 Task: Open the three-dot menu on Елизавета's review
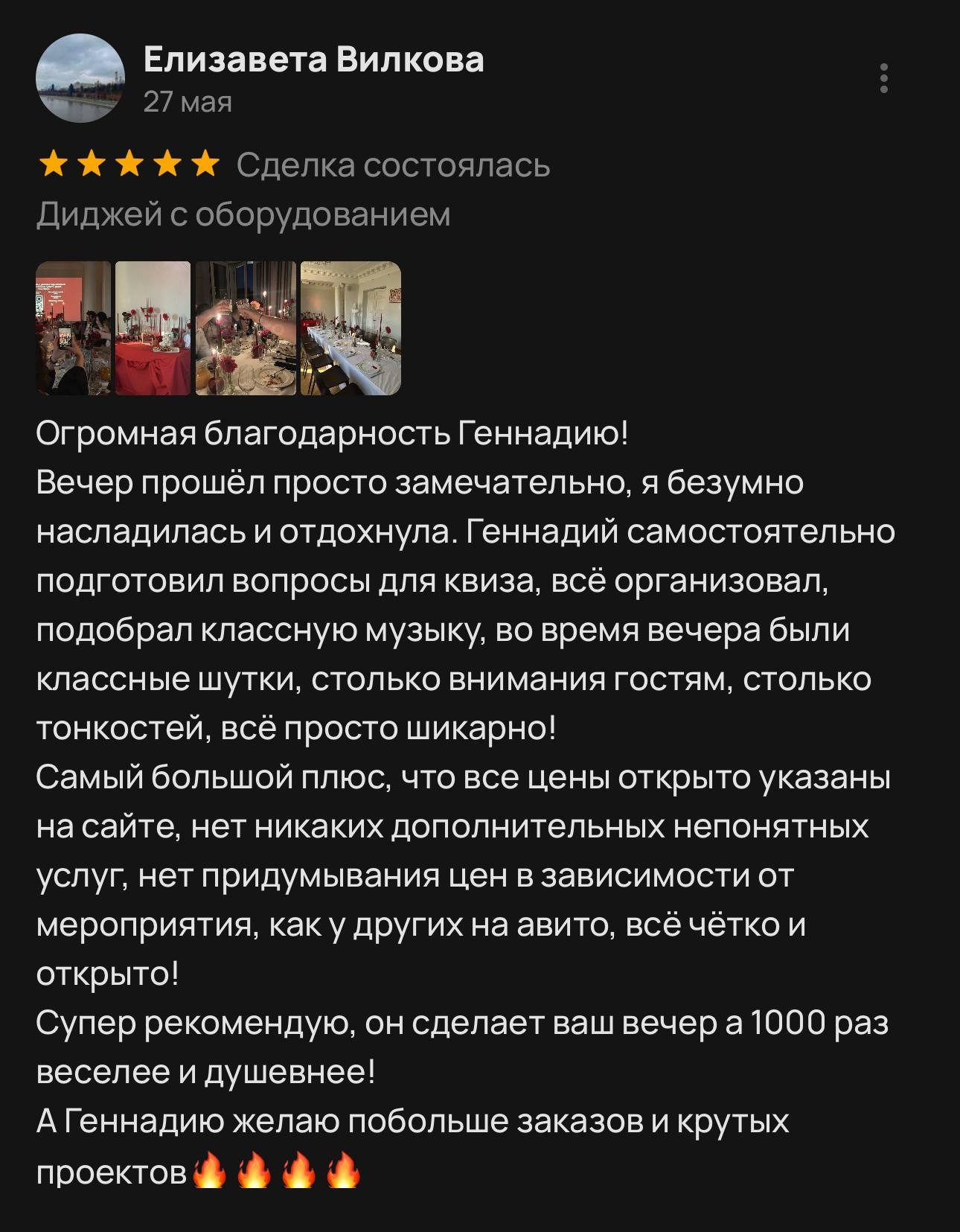(x=883, y=79)
